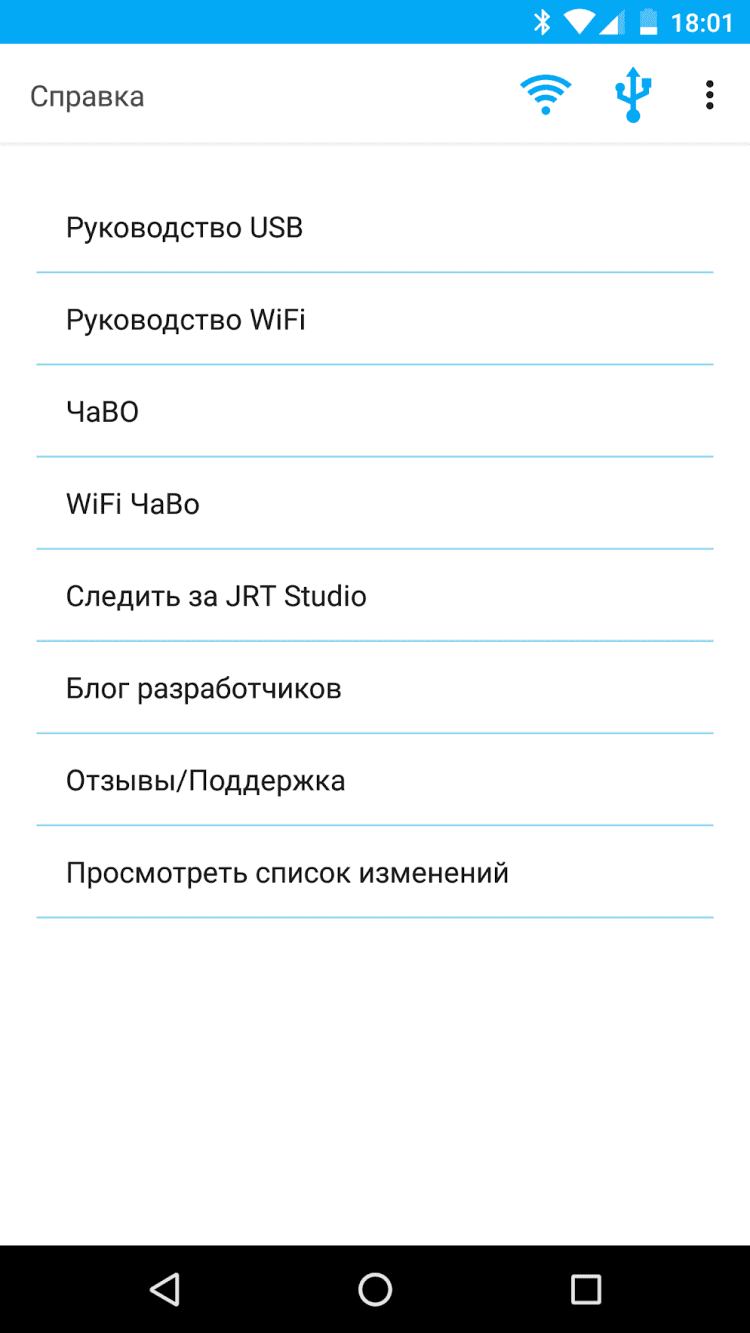Open Отзывы/Поддержка
The image size is (750, 1333).
click(x=374, y=781)
